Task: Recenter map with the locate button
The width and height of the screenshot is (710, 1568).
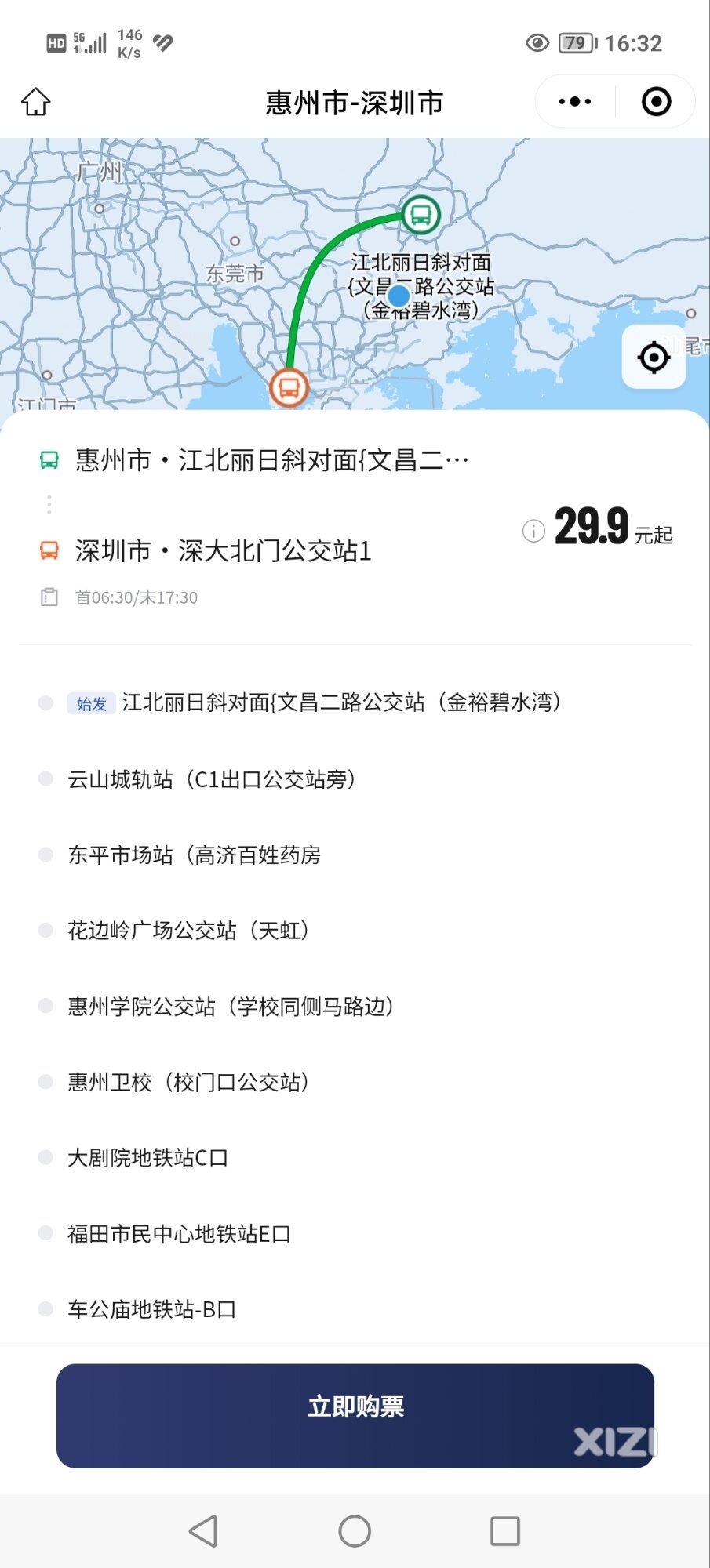Action: (654, 358)
